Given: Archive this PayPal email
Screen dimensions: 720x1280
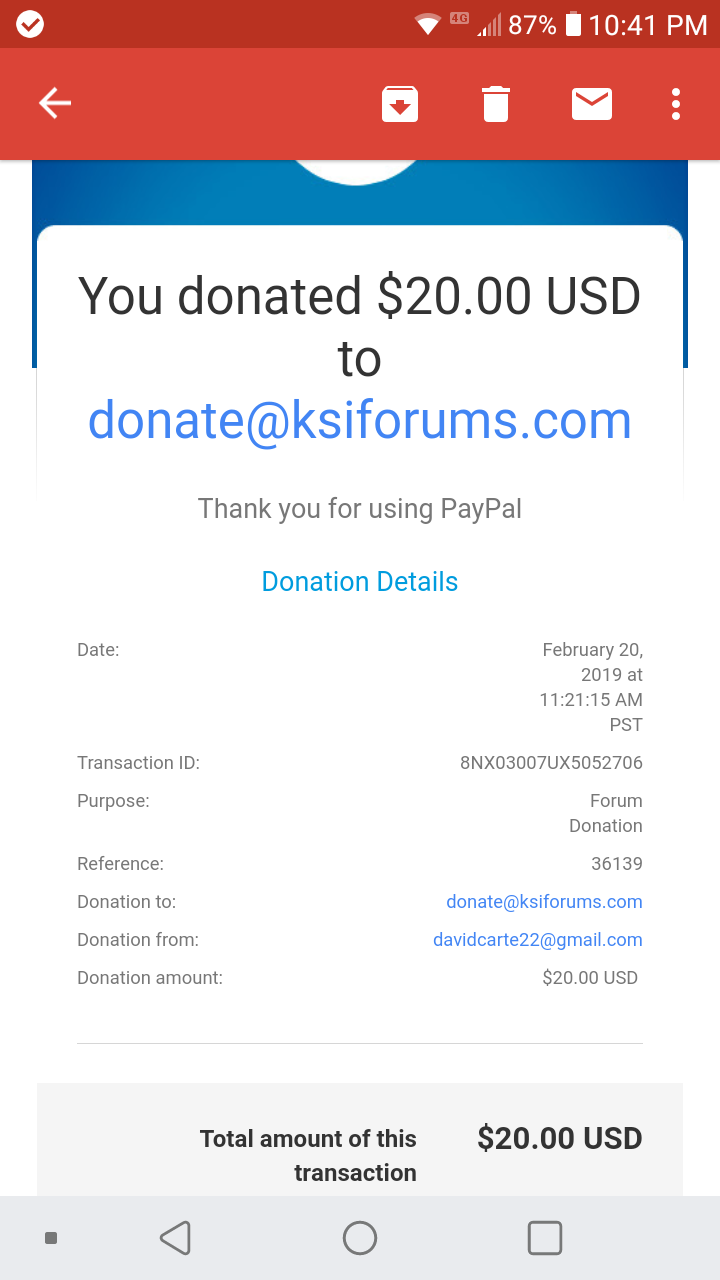Looking at the screenshot, I should 400,104.
